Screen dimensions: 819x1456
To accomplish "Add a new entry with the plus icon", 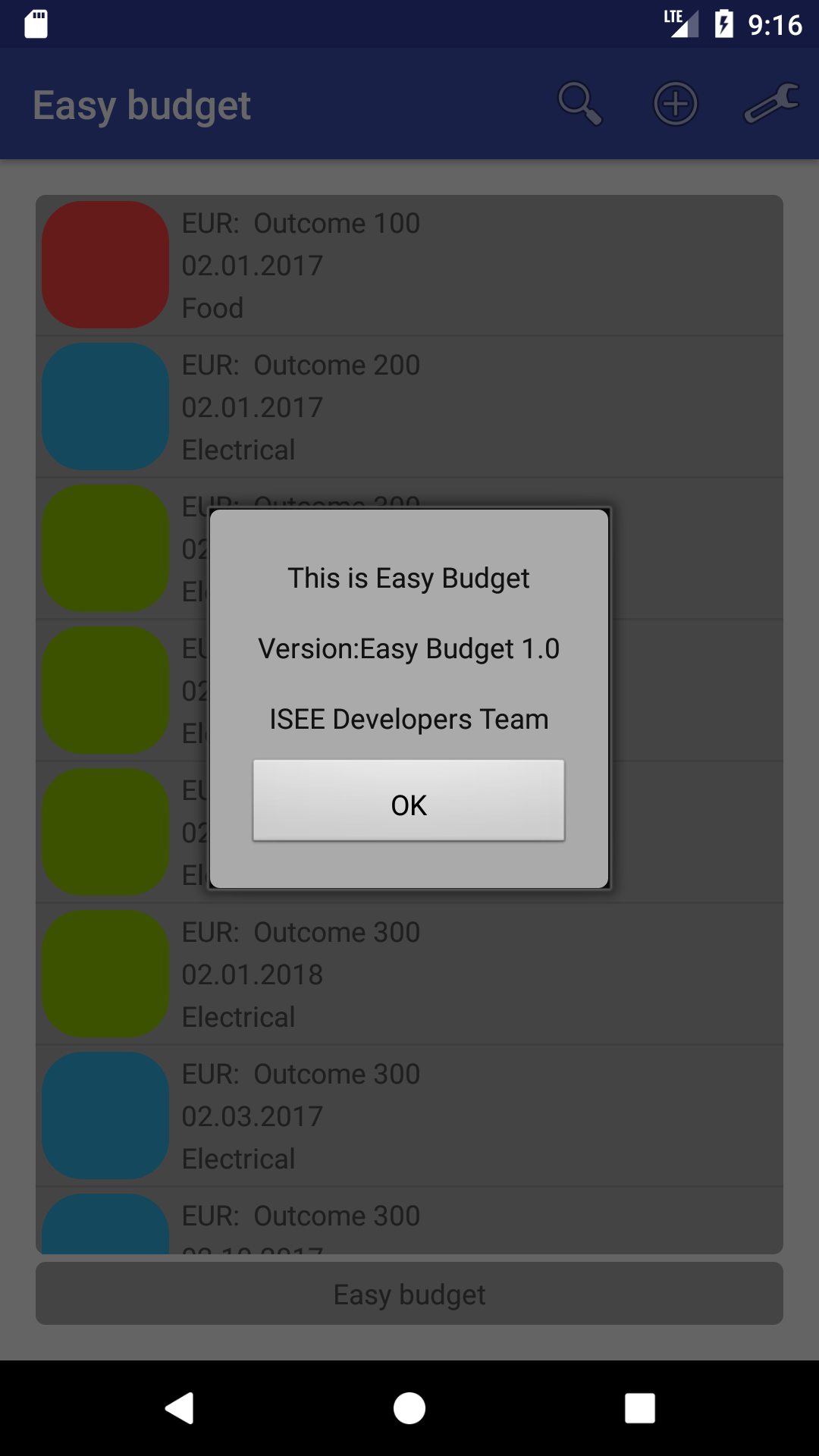I will click(x=675, y=104).
